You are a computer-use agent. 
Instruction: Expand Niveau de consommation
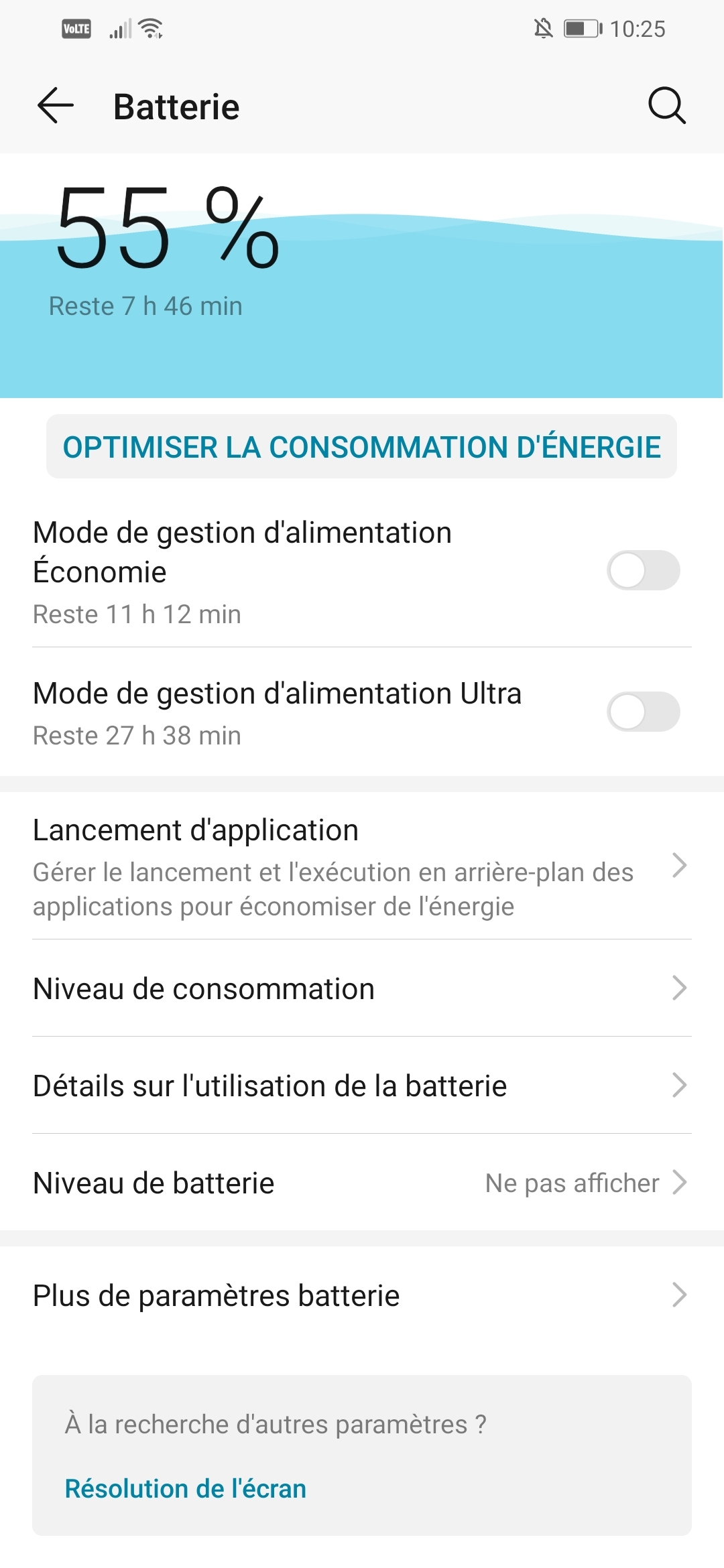(362, 987)
